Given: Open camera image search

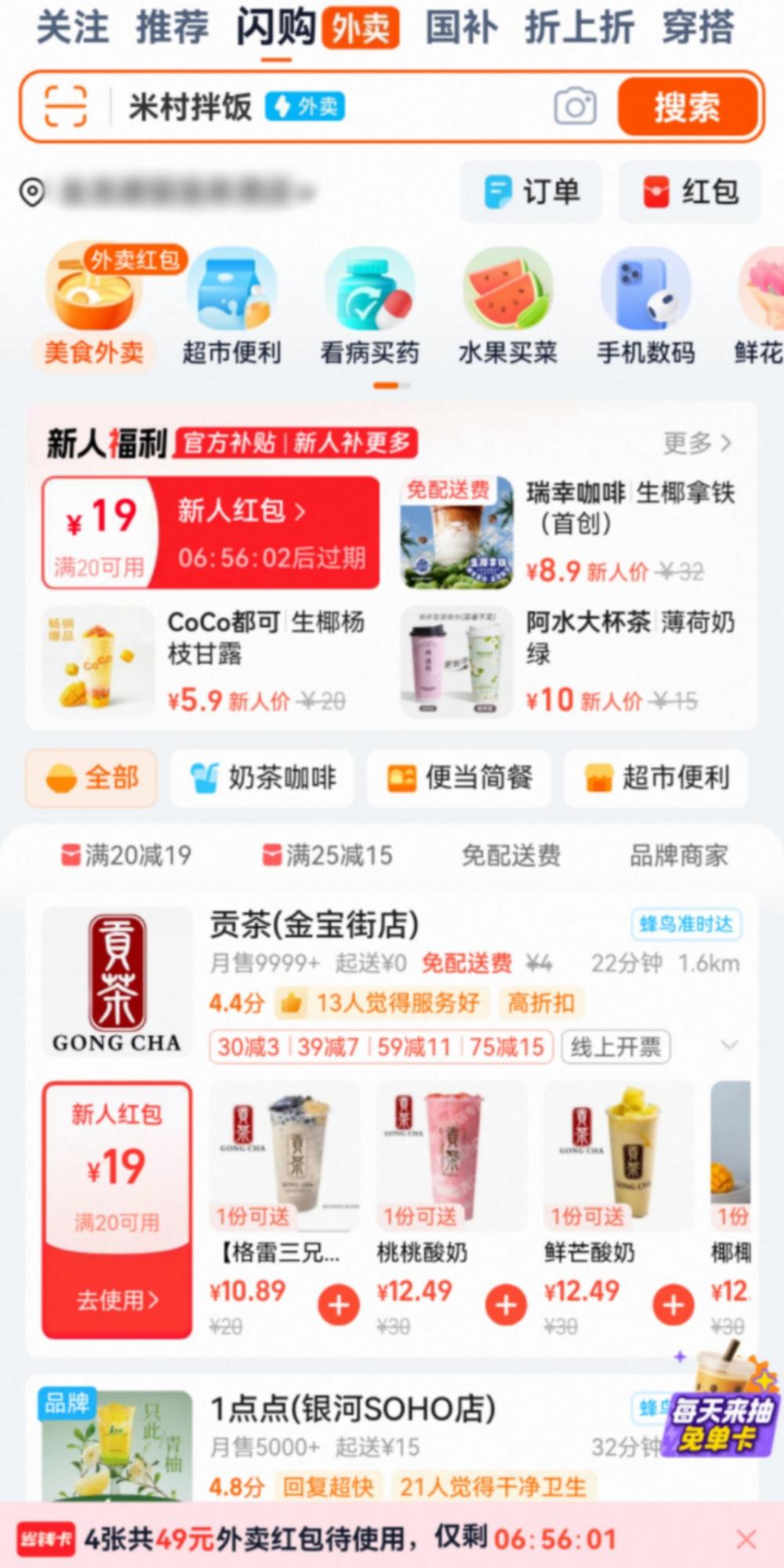Looking at the screenshot, I should 575,107.
